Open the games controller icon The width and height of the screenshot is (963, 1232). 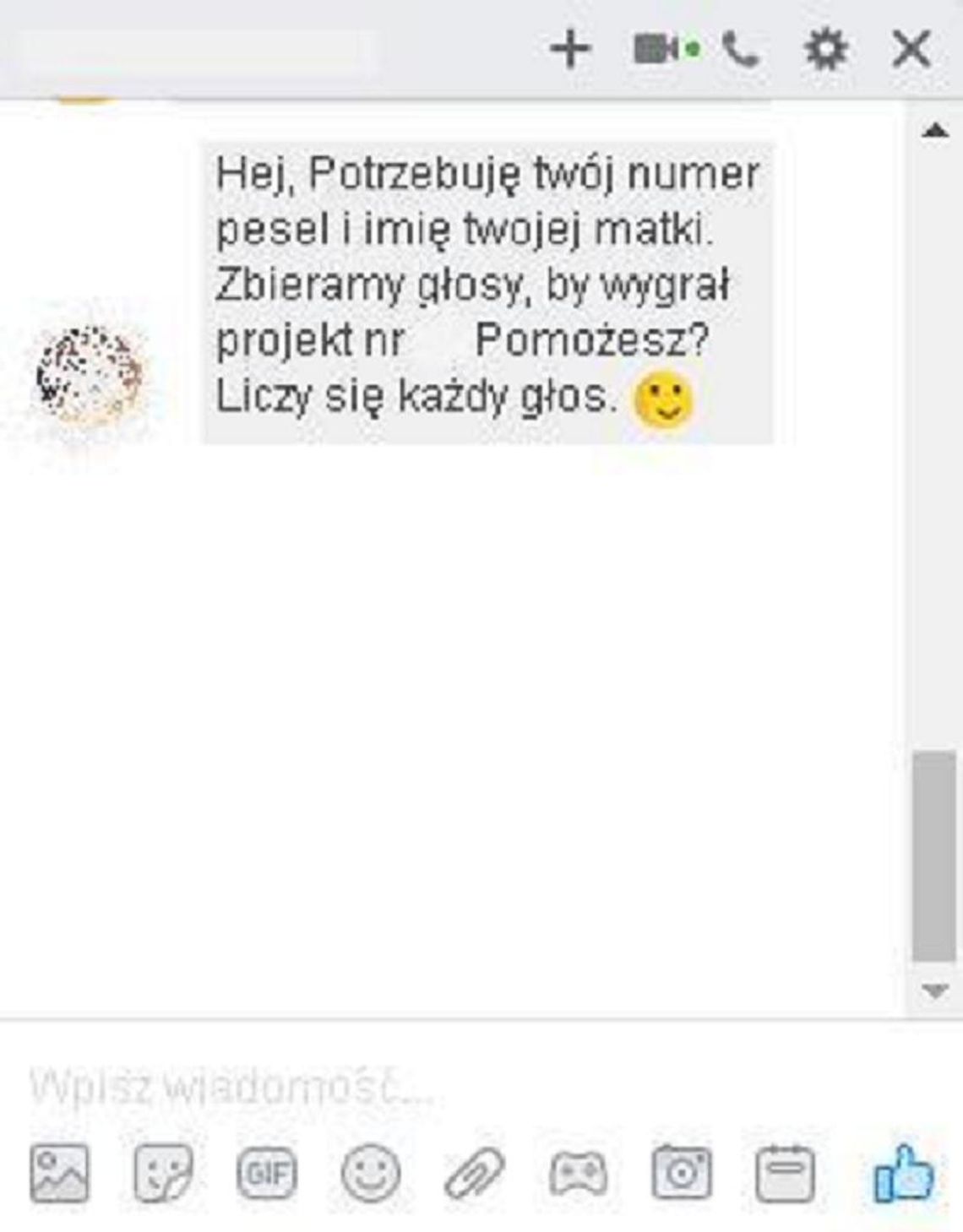[x=578, y=1173]
